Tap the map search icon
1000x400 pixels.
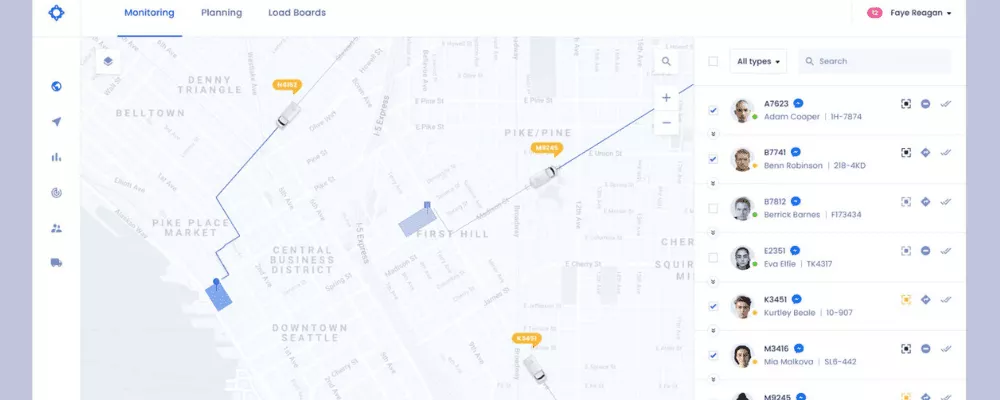666,61
